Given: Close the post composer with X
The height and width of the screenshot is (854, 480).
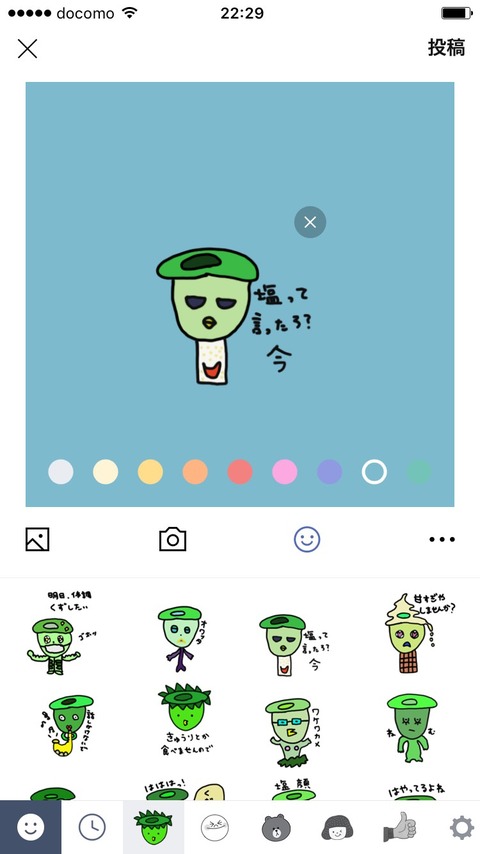Looking at the screenshot, I should (x=27, y=48).
